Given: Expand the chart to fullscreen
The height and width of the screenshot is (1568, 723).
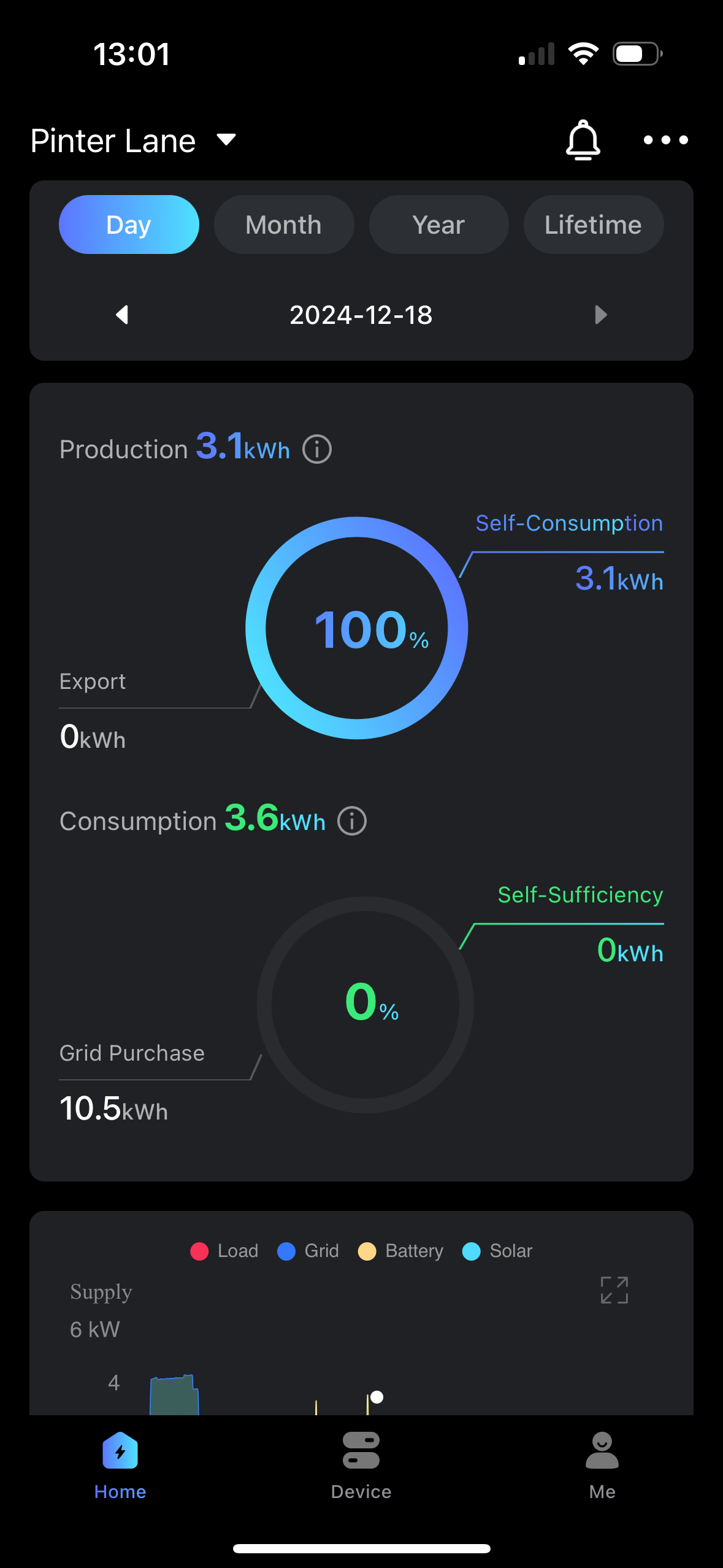Looking at the screenshot, I should tap(614, 1290).
